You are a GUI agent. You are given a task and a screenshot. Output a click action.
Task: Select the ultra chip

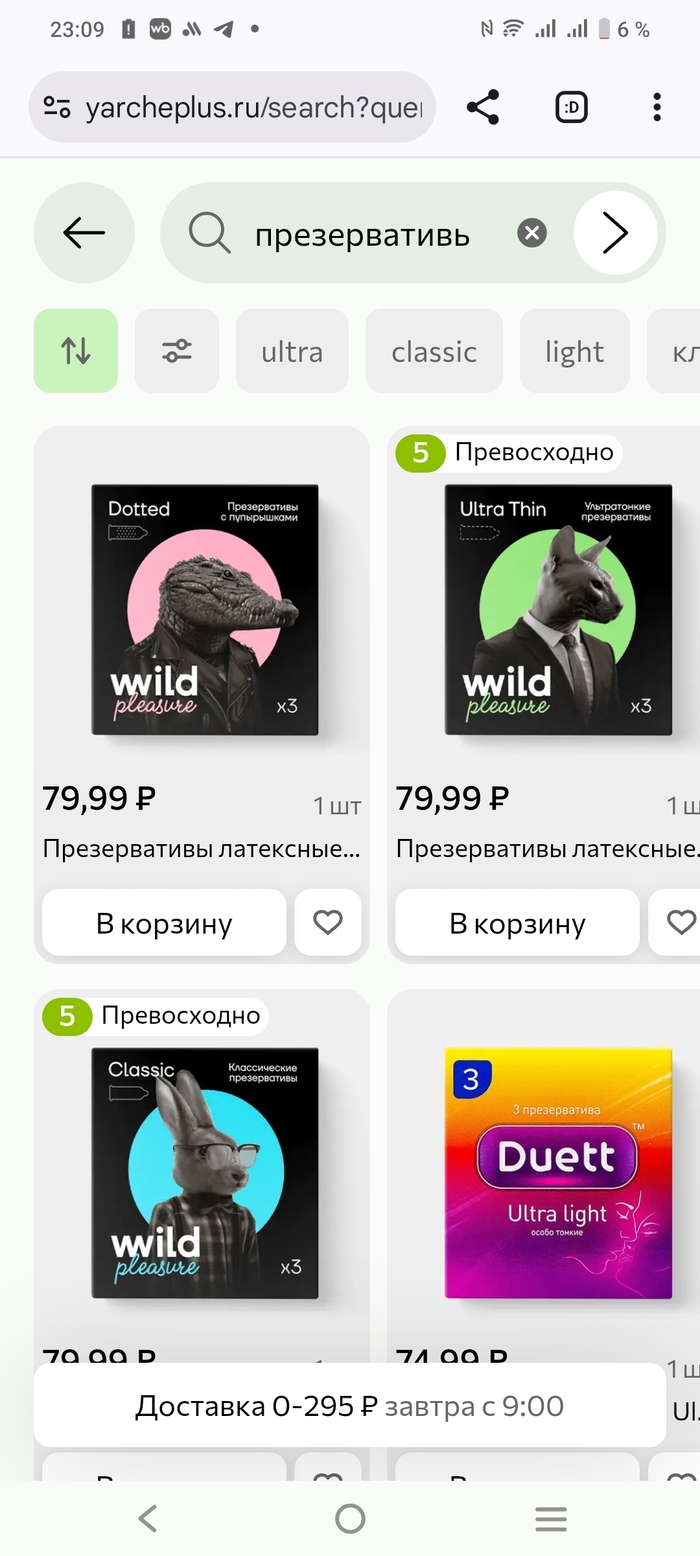tap(292, 351)
